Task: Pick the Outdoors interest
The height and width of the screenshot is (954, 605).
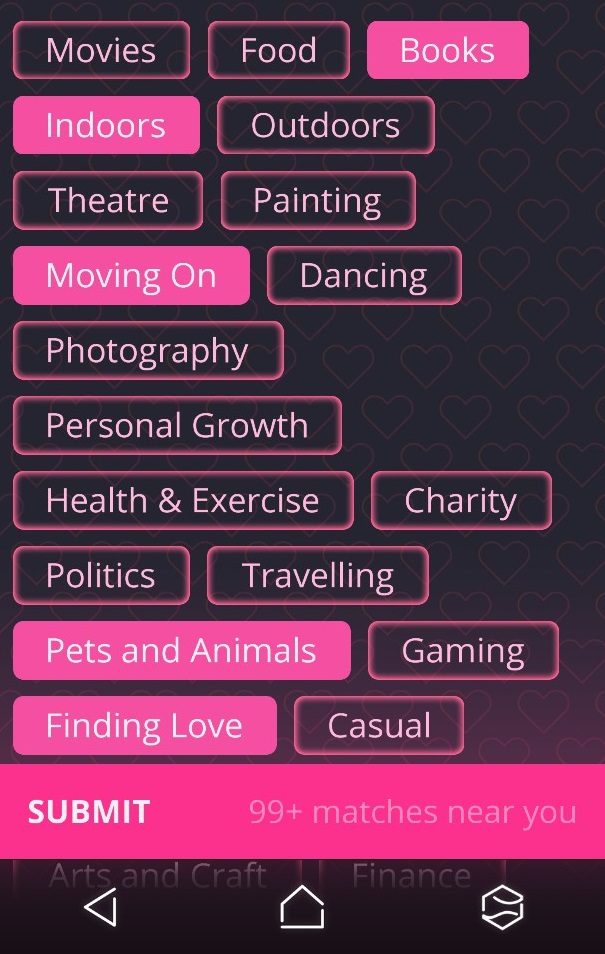Action: (x=325, y=125)
